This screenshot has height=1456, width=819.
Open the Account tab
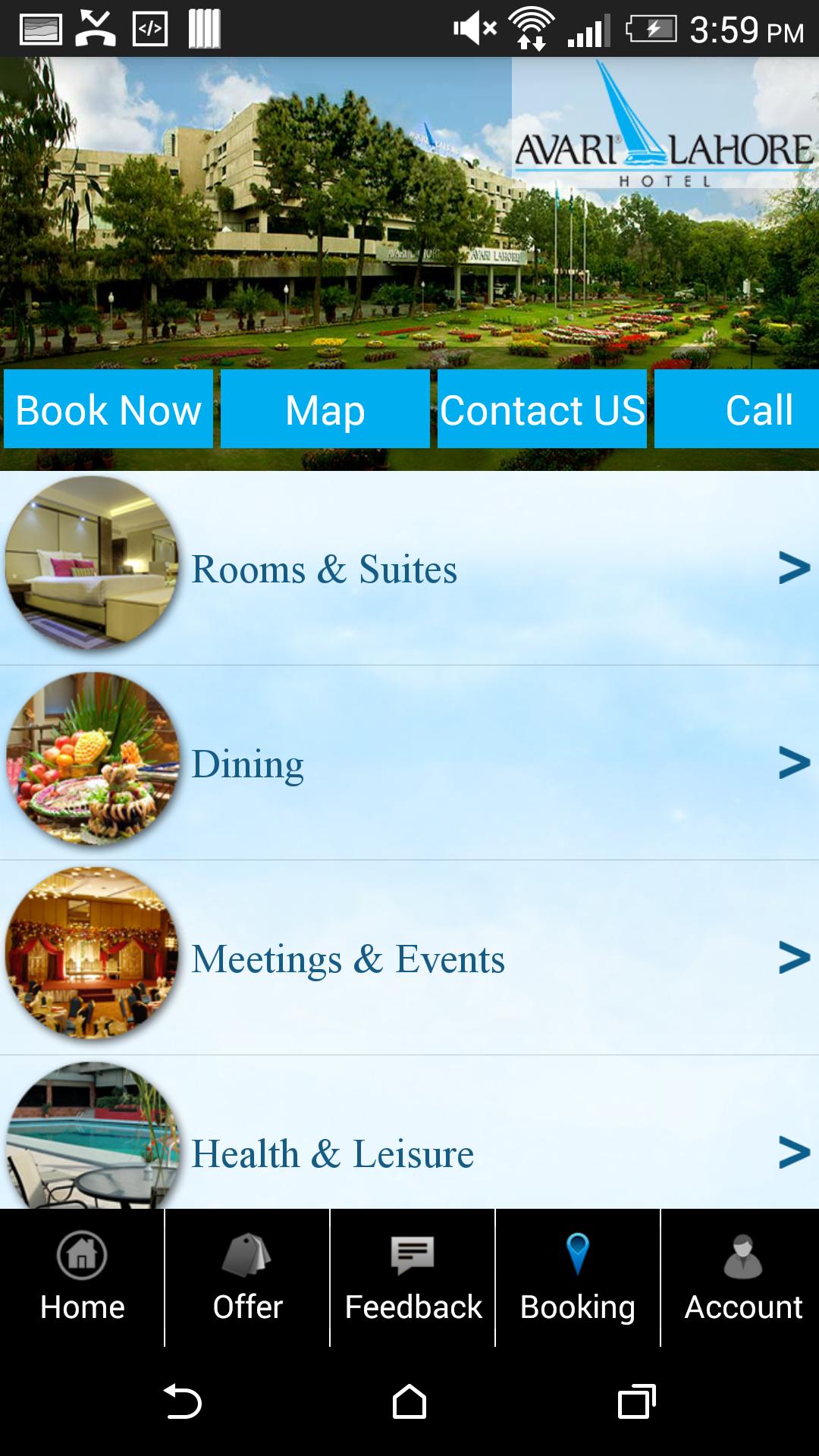point(742,1279)
